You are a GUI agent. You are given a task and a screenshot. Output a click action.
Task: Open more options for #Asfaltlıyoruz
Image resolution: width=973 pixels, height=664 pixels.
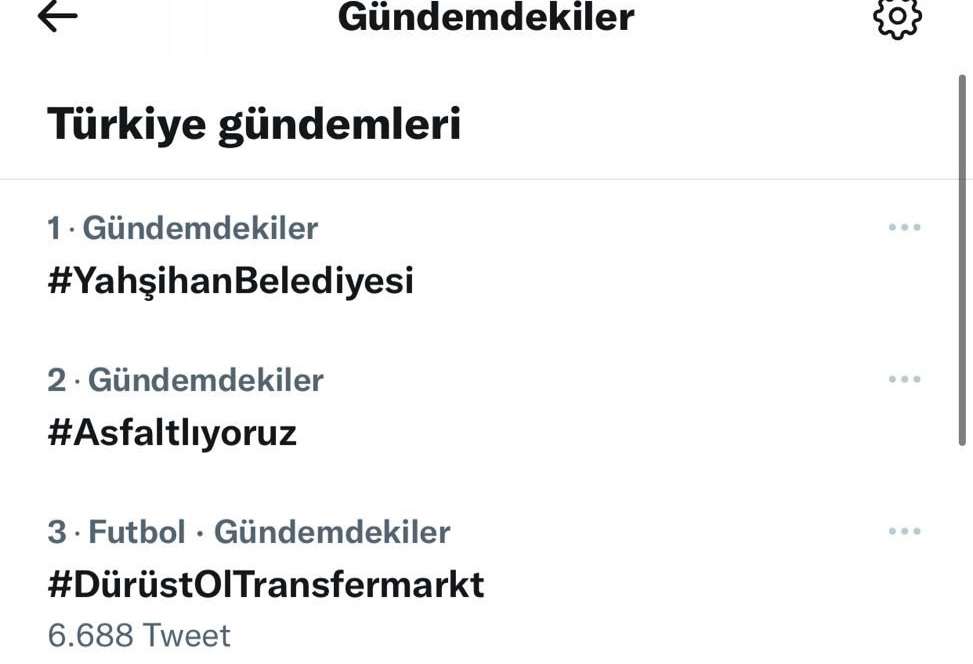(x=904, y=380)
